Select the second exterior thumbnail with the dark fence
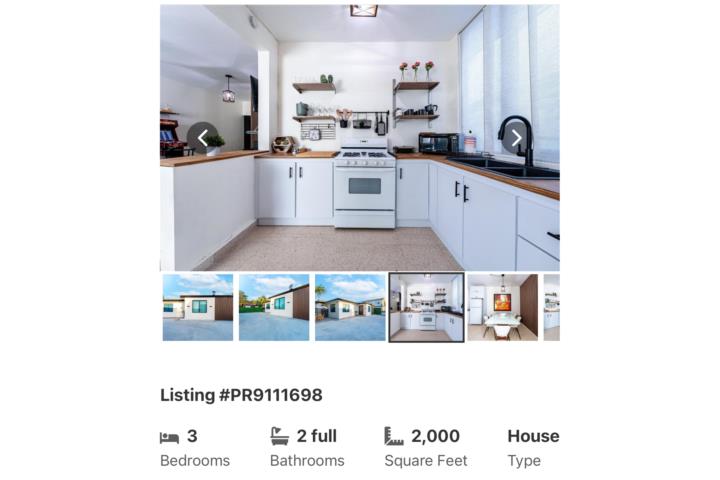This screenshot has width=720, height=480. pyautogui.click(x=274, y=308)
